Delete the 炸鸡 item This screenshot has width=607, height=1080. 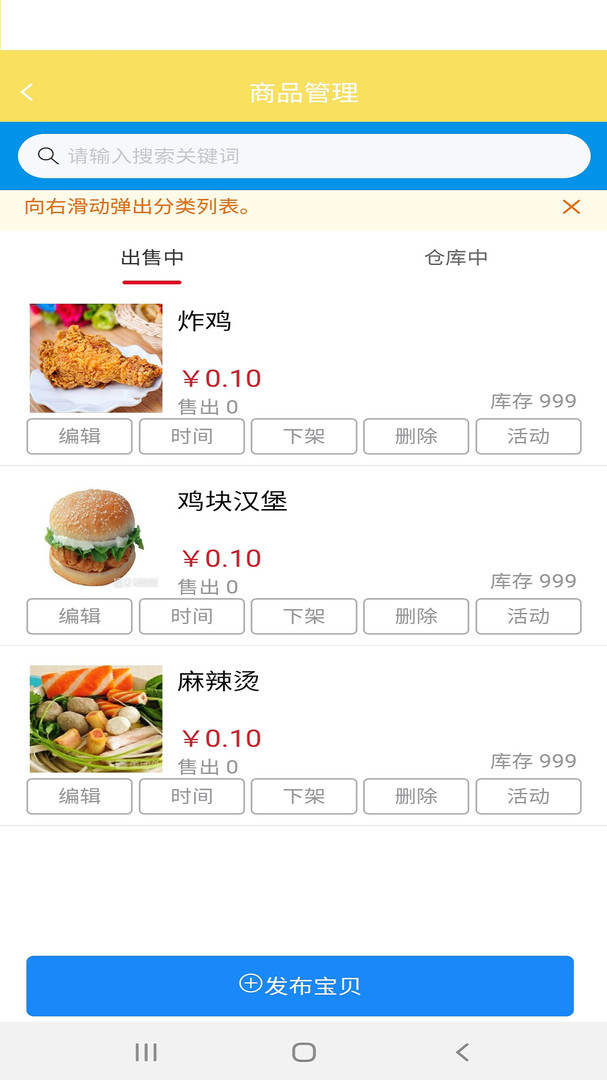[x=416, y=436]
